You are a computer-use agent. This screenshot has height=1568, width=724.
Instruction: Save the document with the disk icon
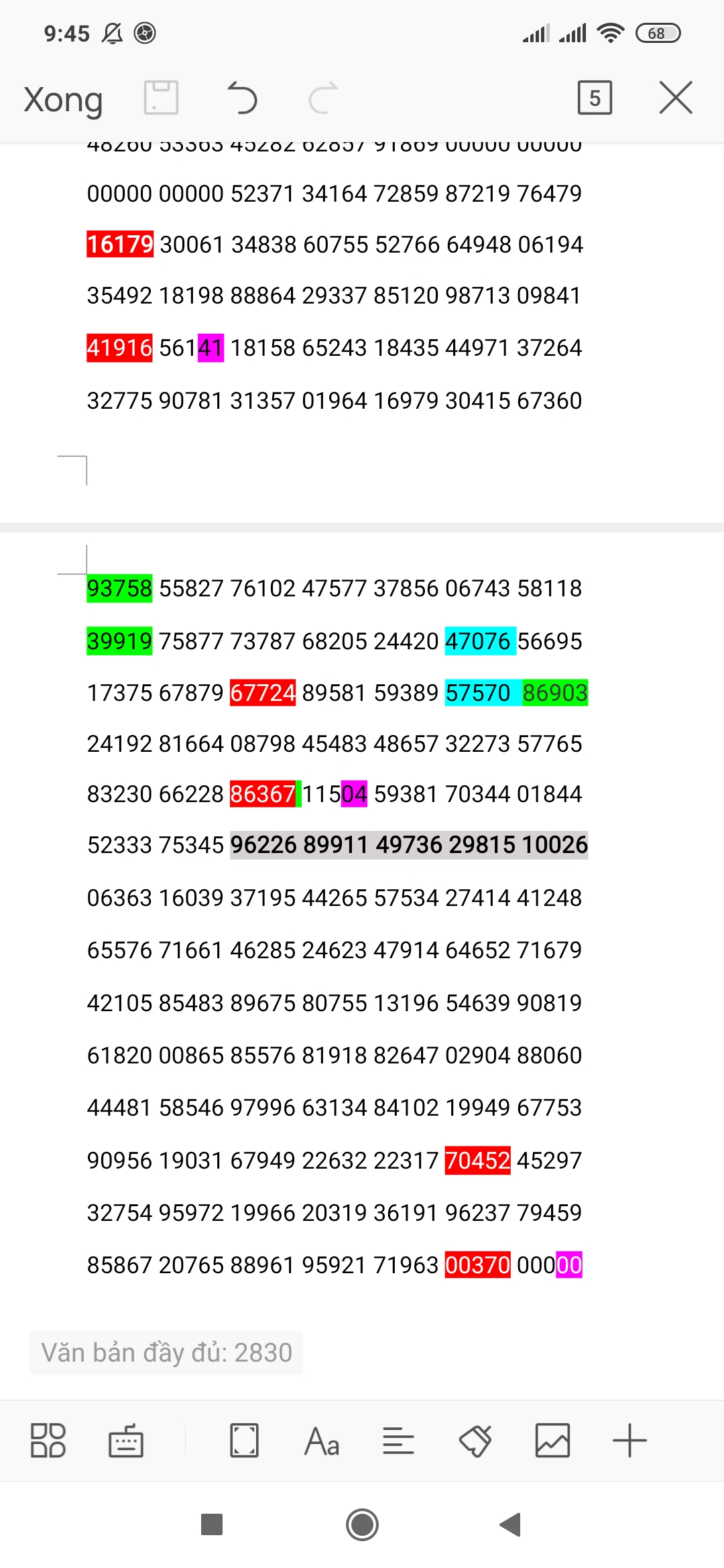(162, 98)
